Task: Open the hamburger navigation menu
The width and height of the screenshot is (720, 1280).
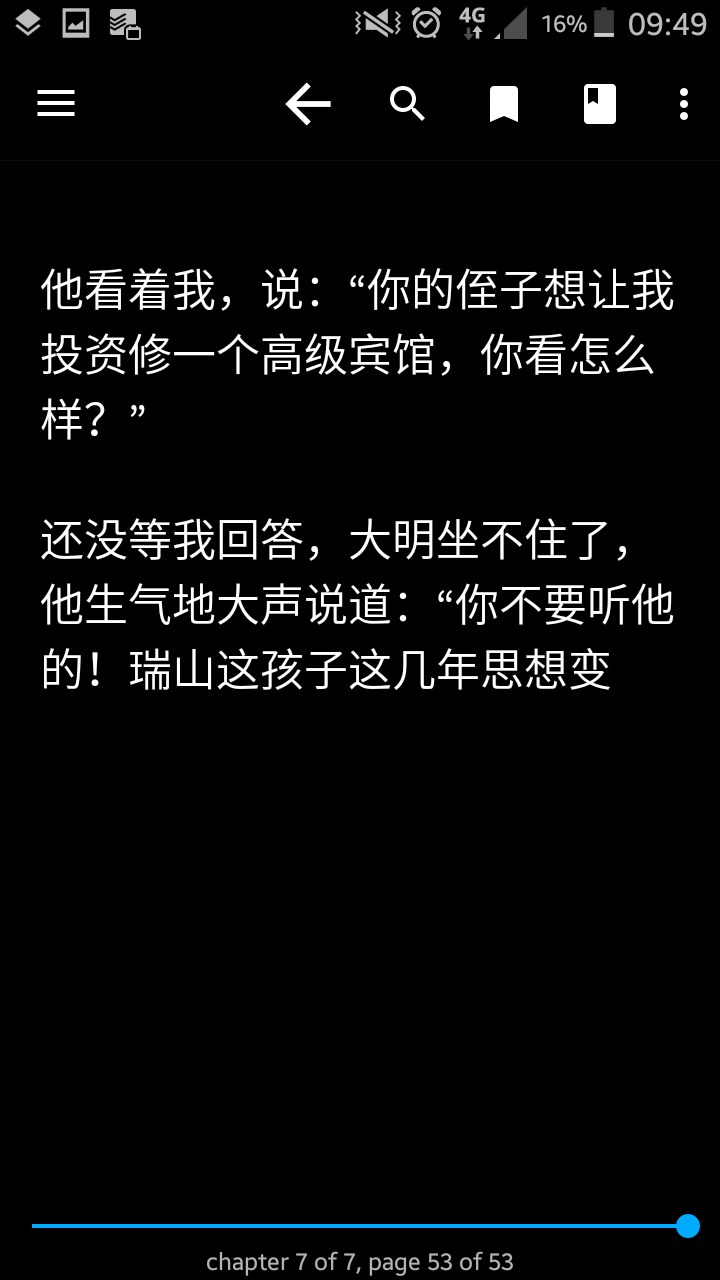Action: (56, 103)
